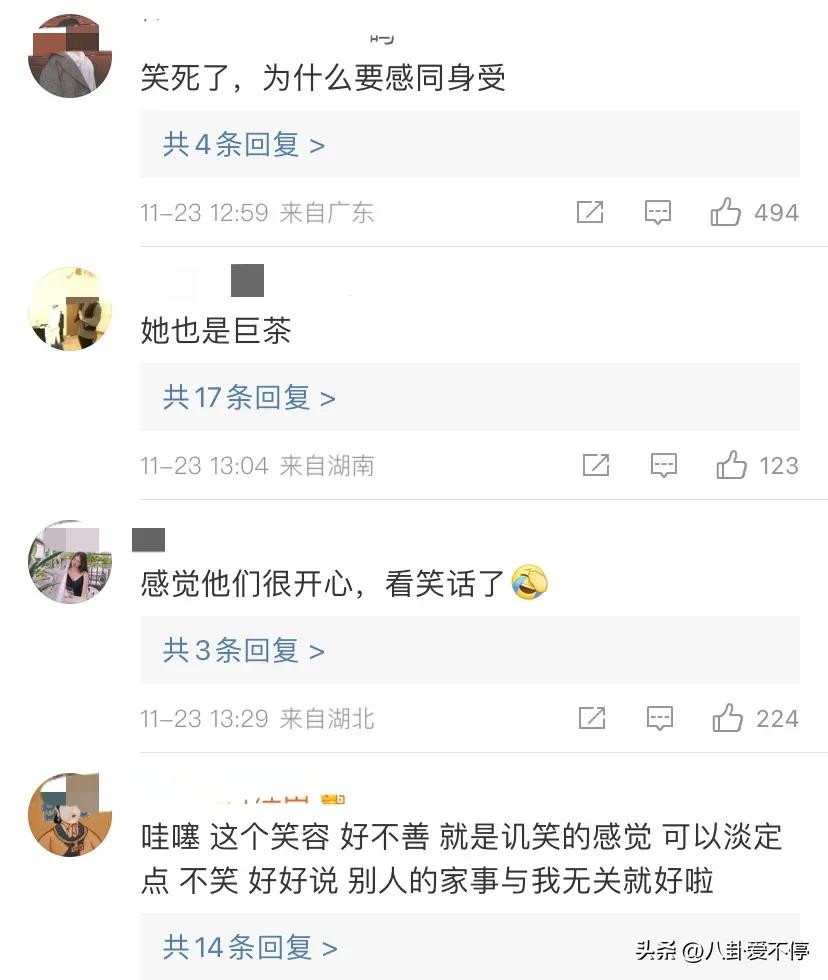Tap the forward icon beside the 11-23 13:04 timestamp

point(598,466)
